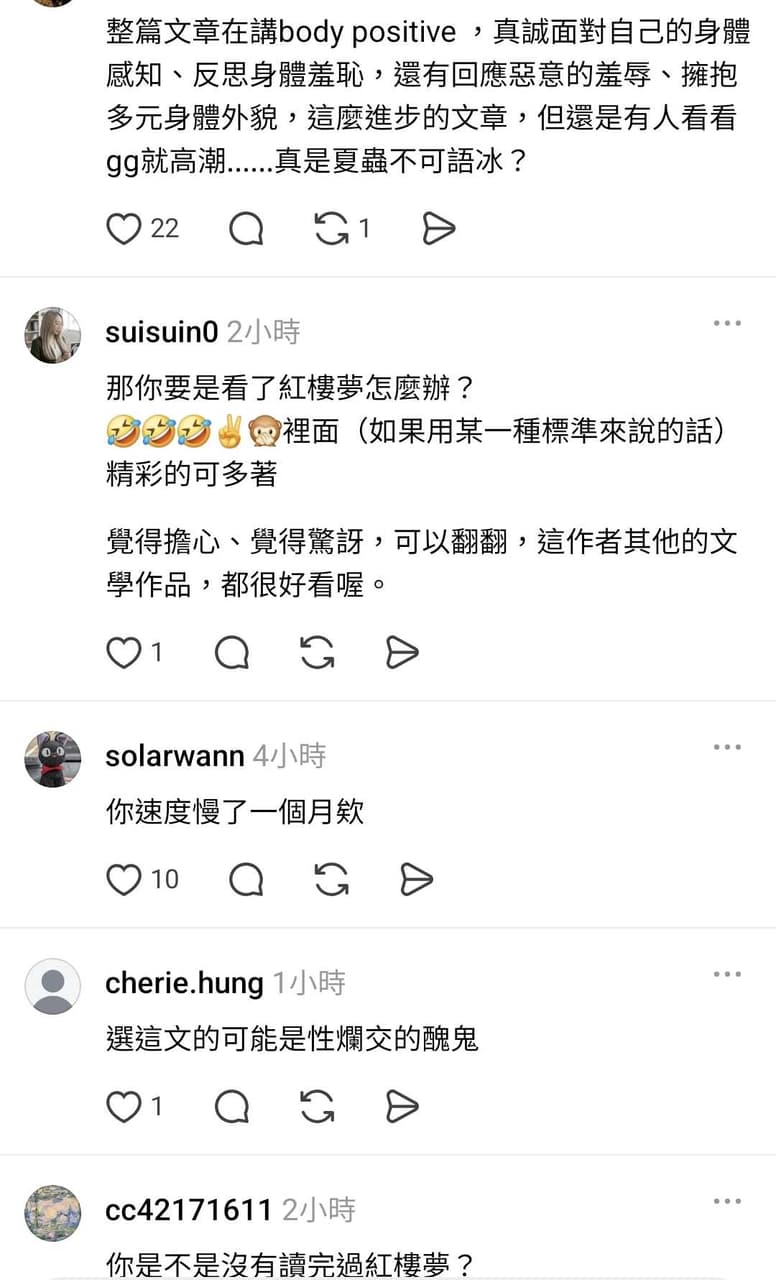776x1280 pixels.
Task: Like the comment about body positive
Action: pyautogui.click(x=124, y=229)
